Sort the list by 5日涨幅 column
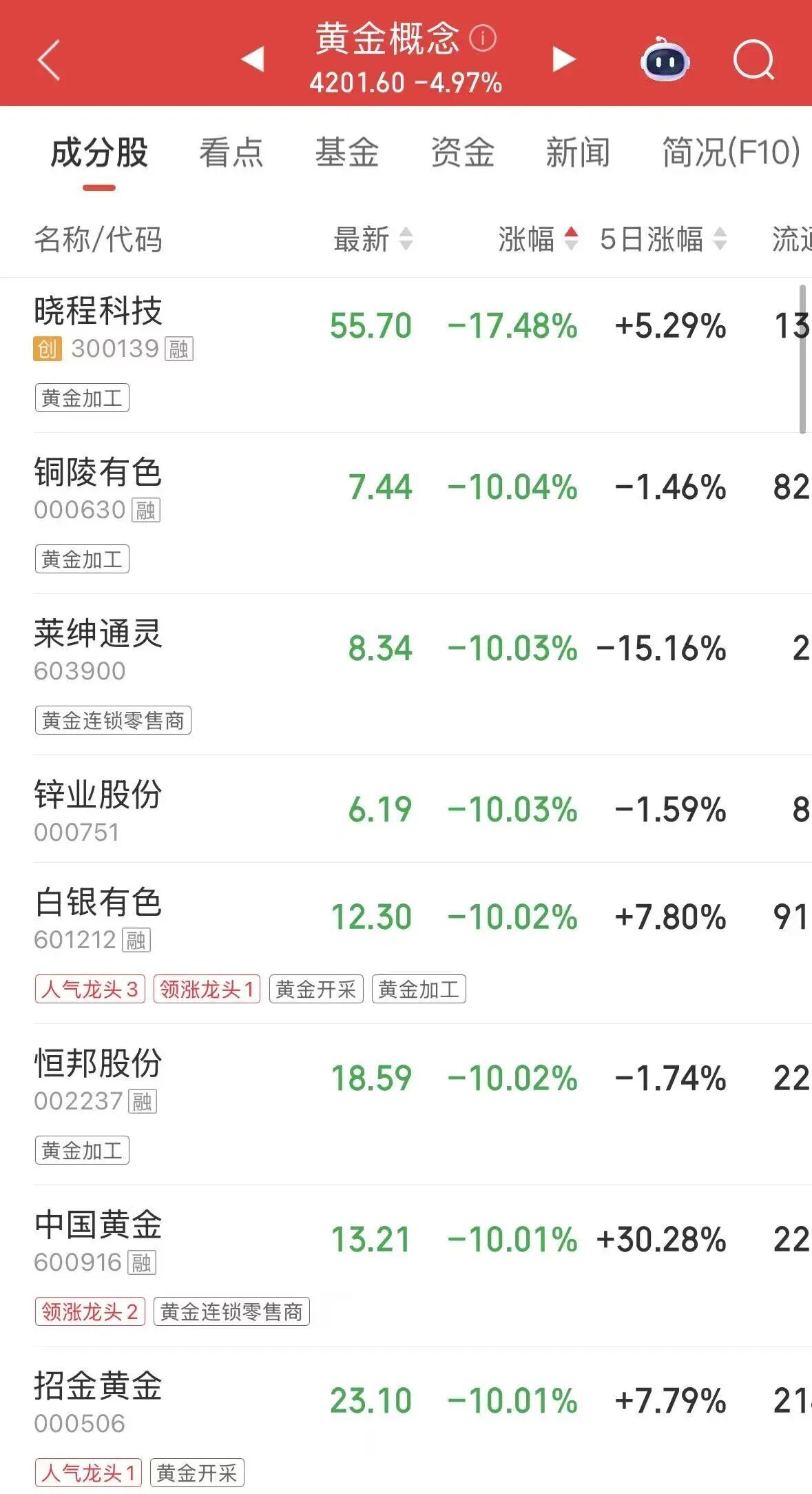 click(x=663, y=239)
